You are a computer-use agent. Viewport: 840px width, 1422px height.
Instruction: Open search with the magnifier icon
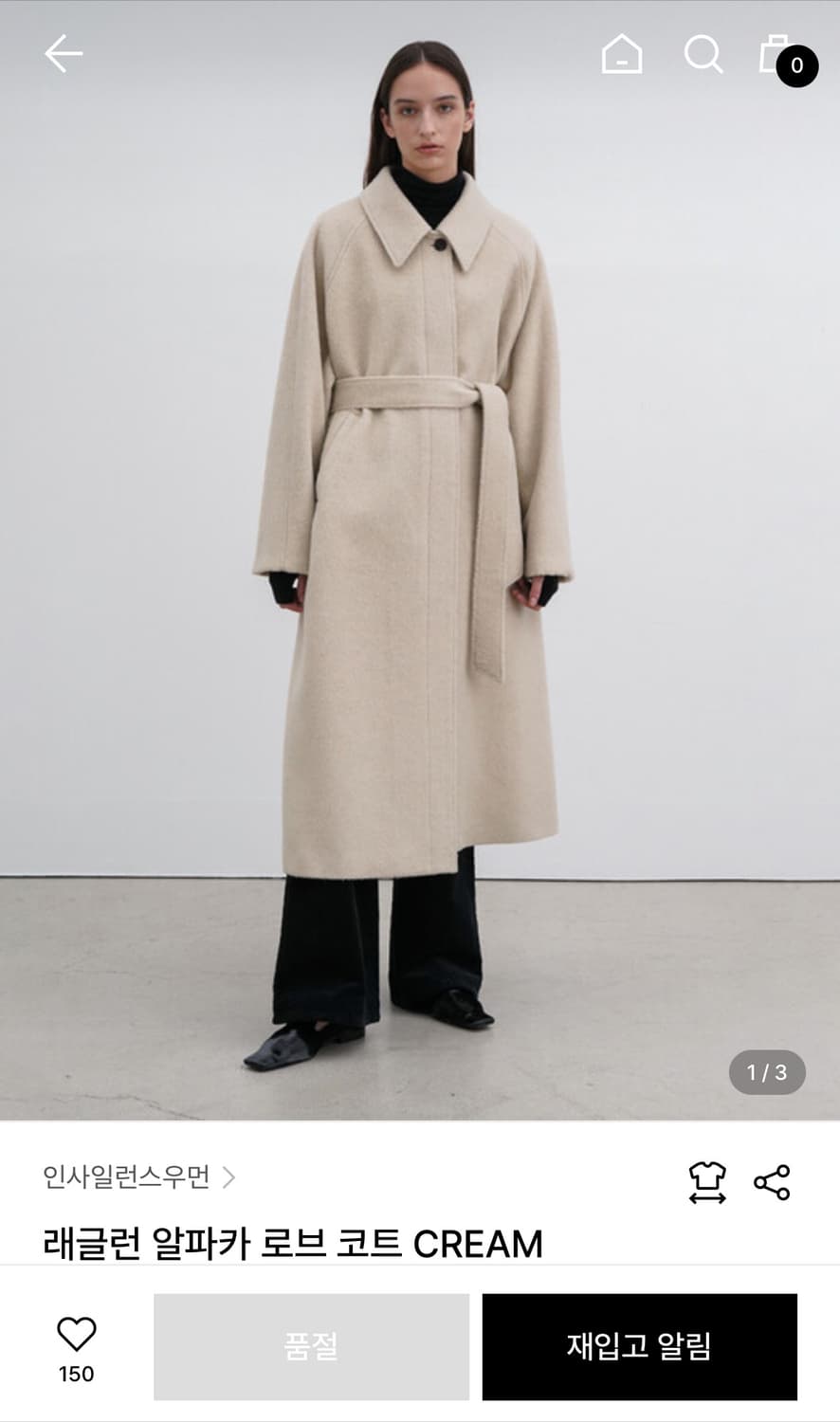click(704, 57)
